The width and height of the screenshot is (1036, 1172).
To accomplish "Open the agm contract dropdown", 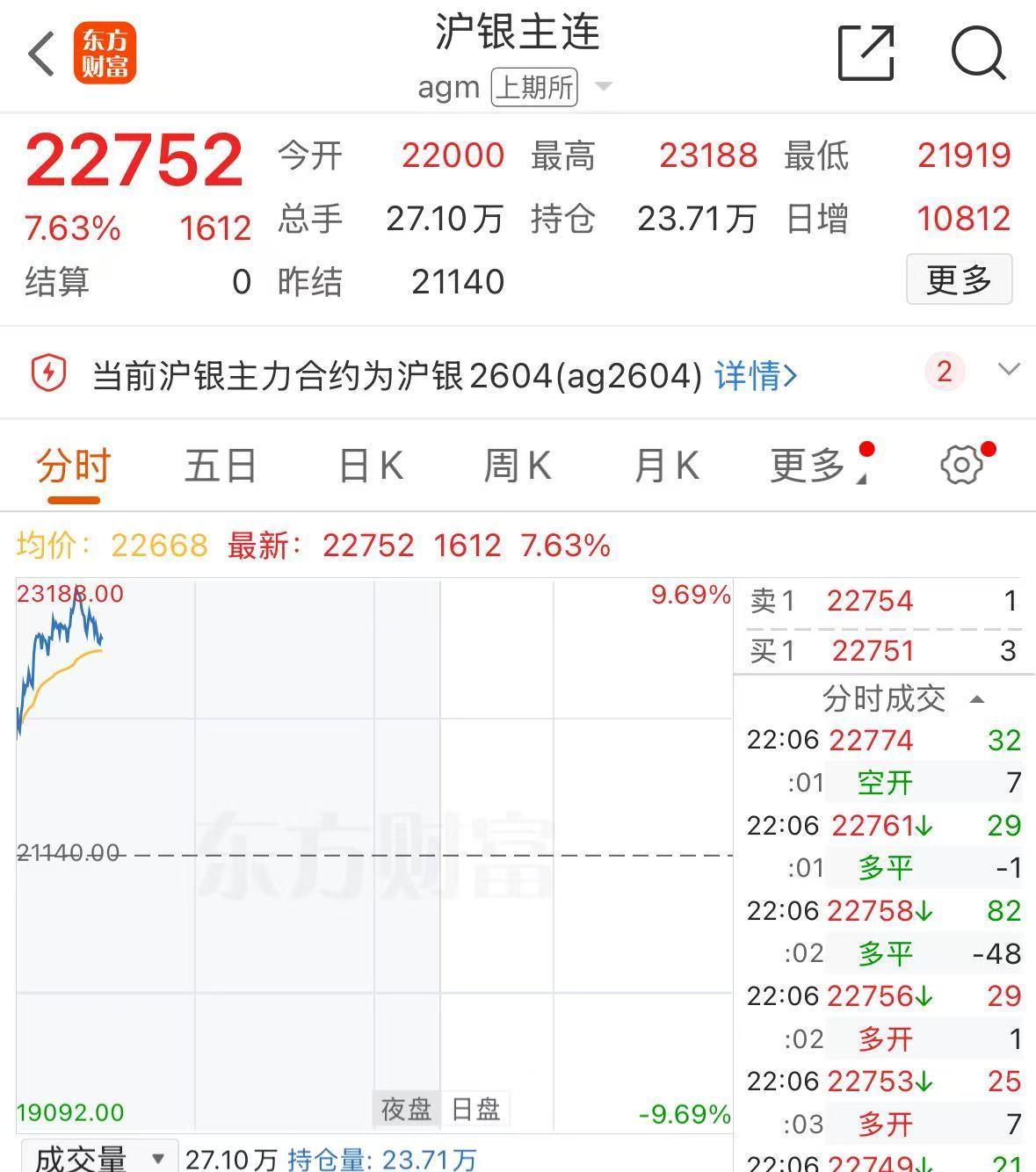I will 603,87.
